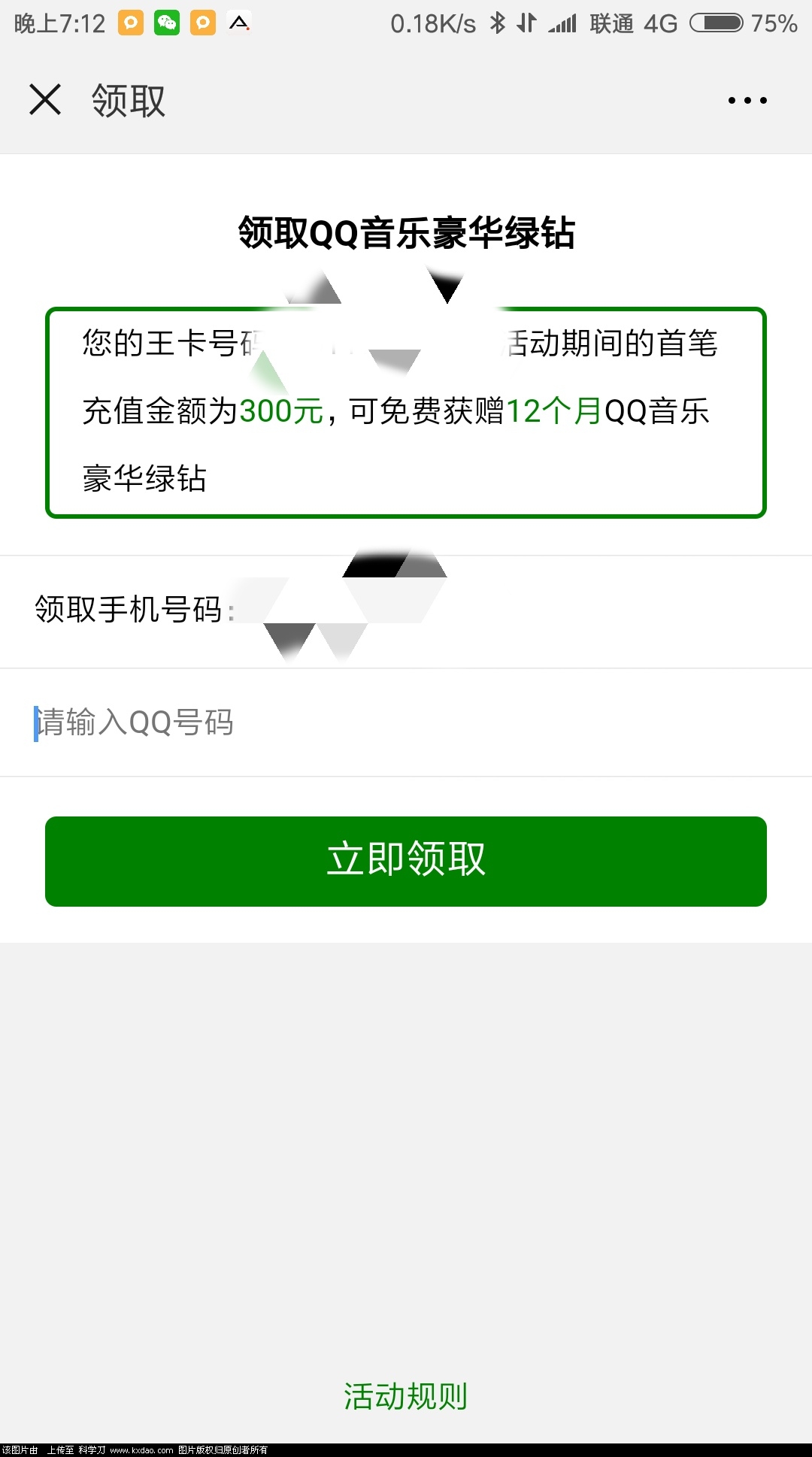Focus the 请输入QQ号码 input field

[x=406, y=722]
